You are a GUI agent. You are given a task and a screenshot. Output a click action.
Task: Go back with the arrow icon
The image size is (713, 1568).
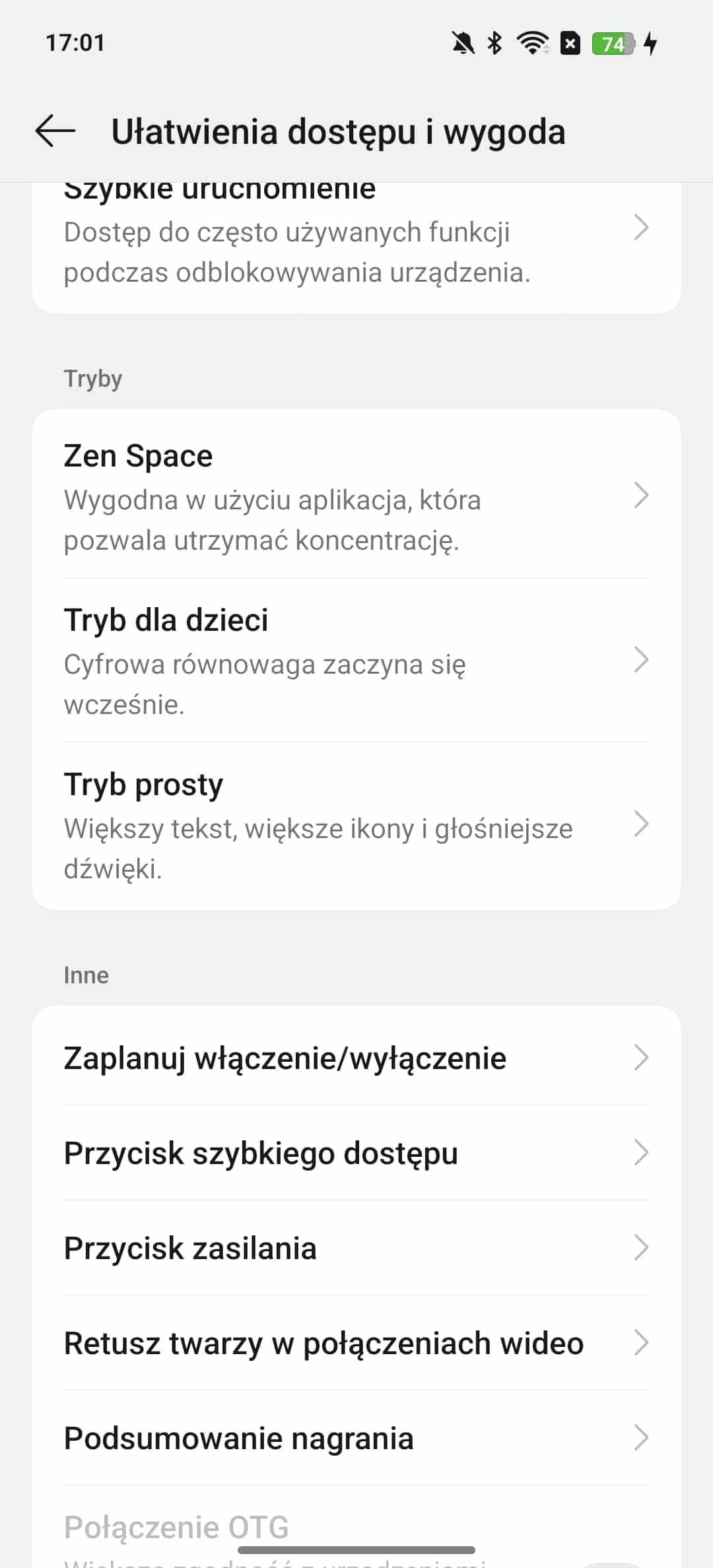[55, 131]
